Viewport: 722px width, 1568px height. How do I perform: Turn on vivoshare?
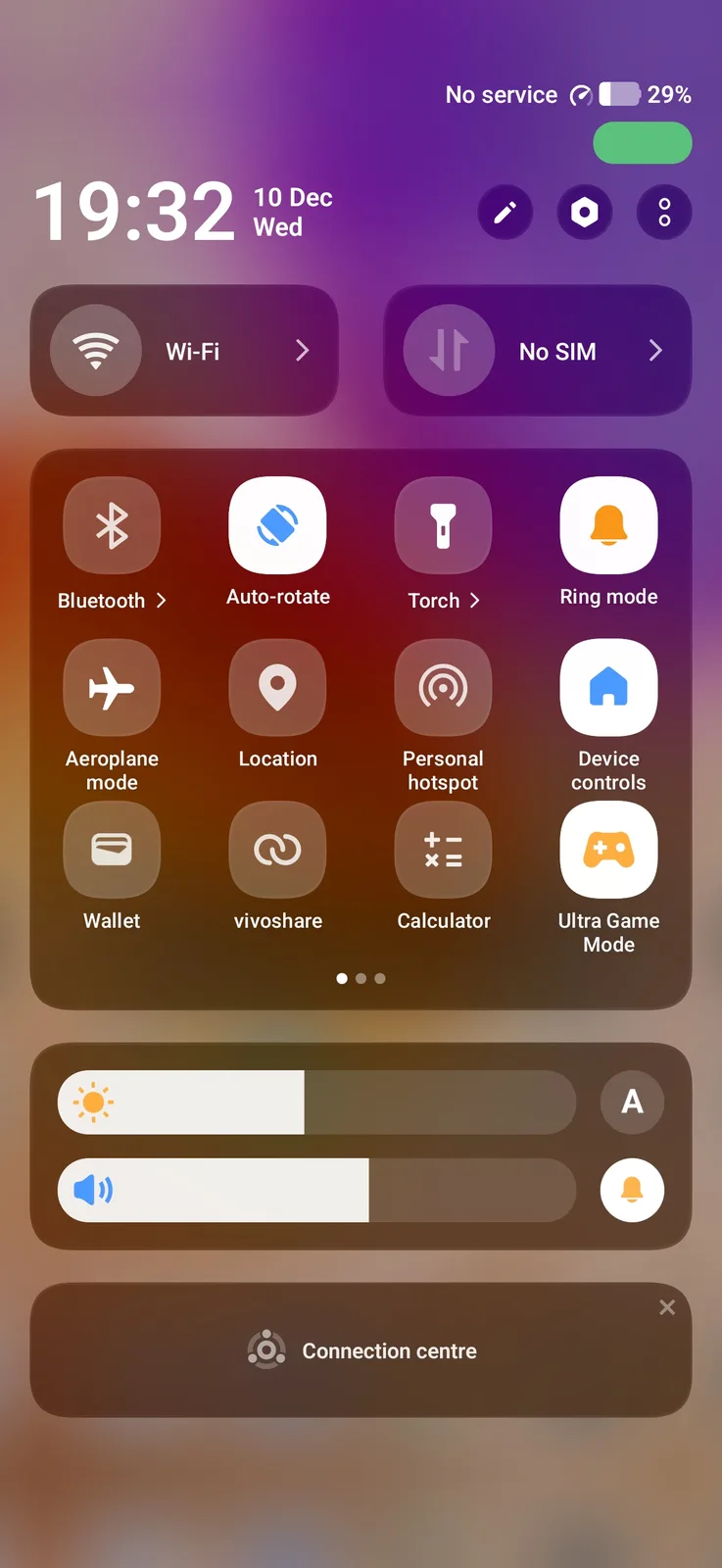click(277, 850)
